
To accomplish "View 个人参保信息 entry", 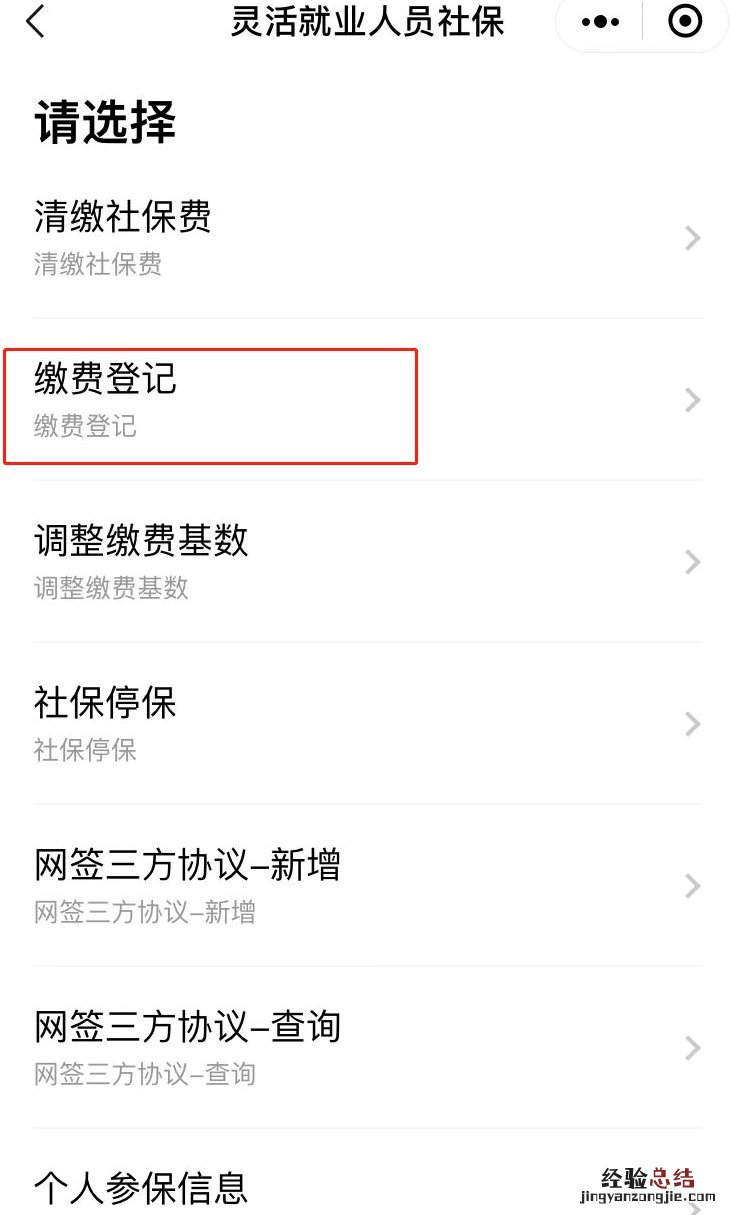I will (x=300, y=1188).
